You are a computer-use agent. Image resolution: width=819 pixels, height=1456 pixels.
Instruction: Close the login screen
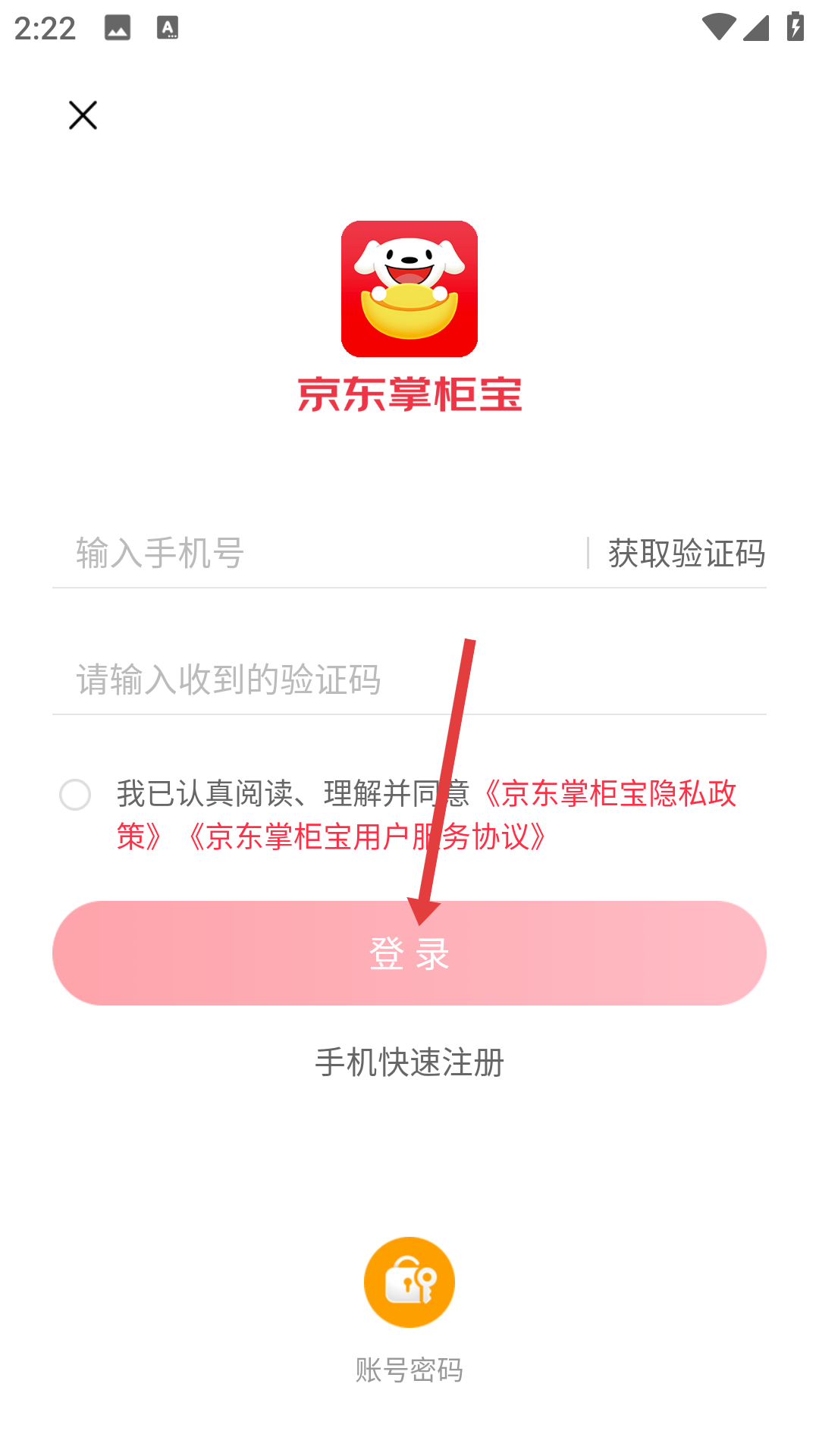[83, 115]
